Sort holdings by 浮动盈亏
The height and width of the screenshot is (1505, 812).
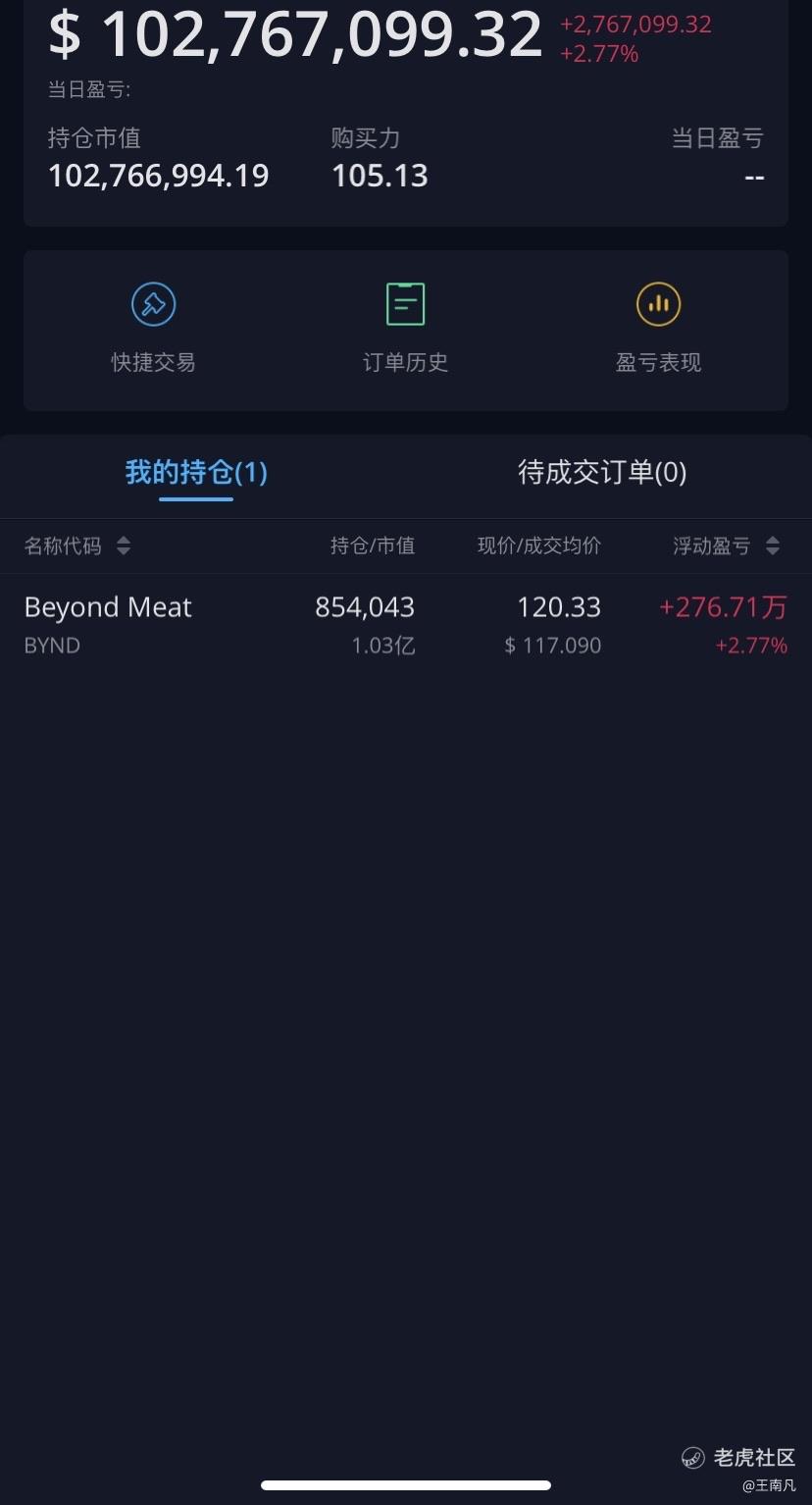pos(727,546)
